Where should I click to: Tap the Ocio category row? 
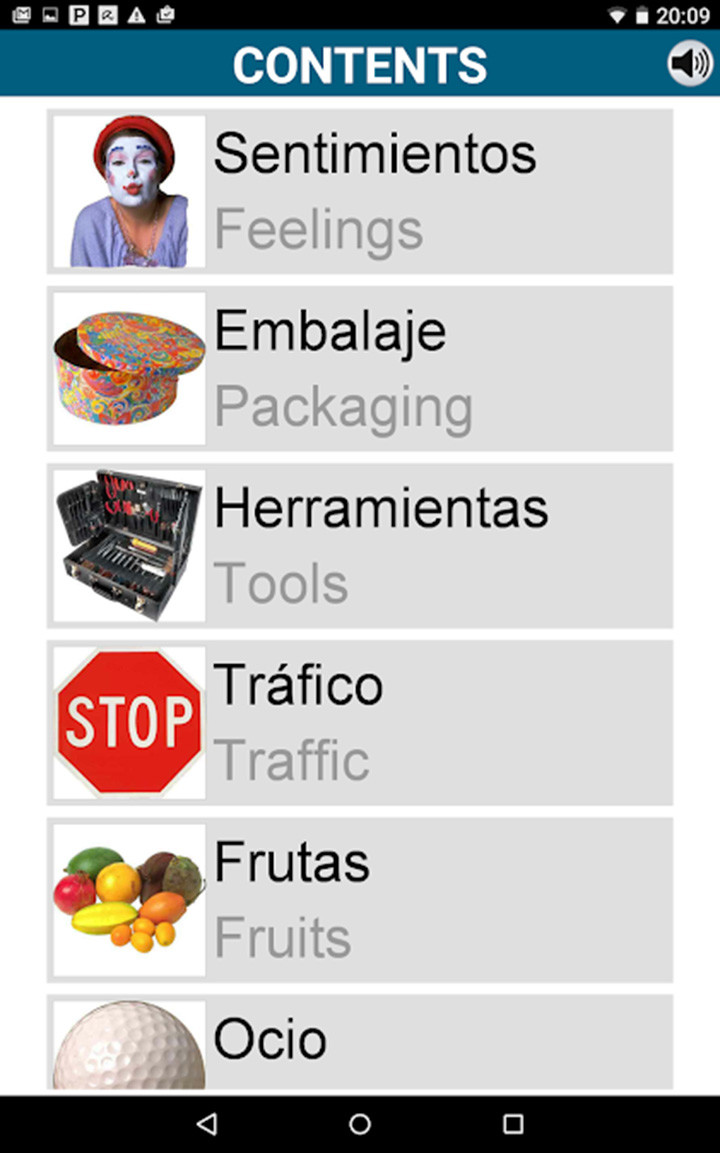tap(360, 1042)
